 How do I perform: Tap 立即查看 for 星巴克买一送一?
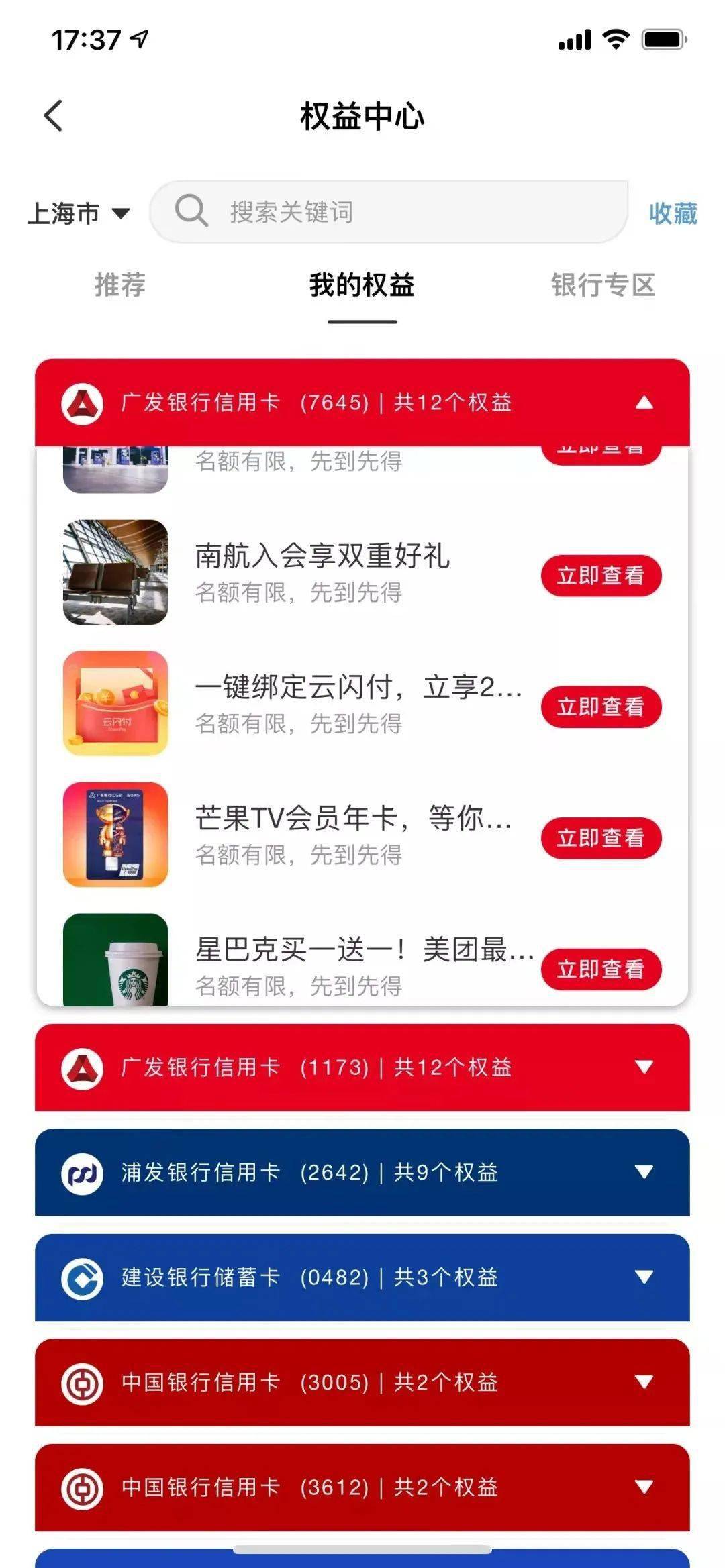pos(601,969)
